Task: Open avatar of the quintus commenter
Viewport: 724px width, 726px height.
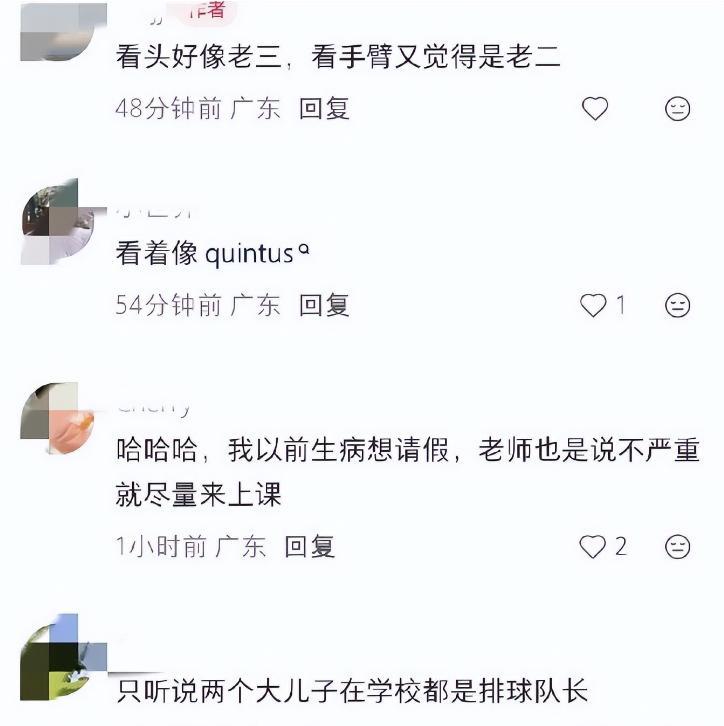Action: click(58, 221)
